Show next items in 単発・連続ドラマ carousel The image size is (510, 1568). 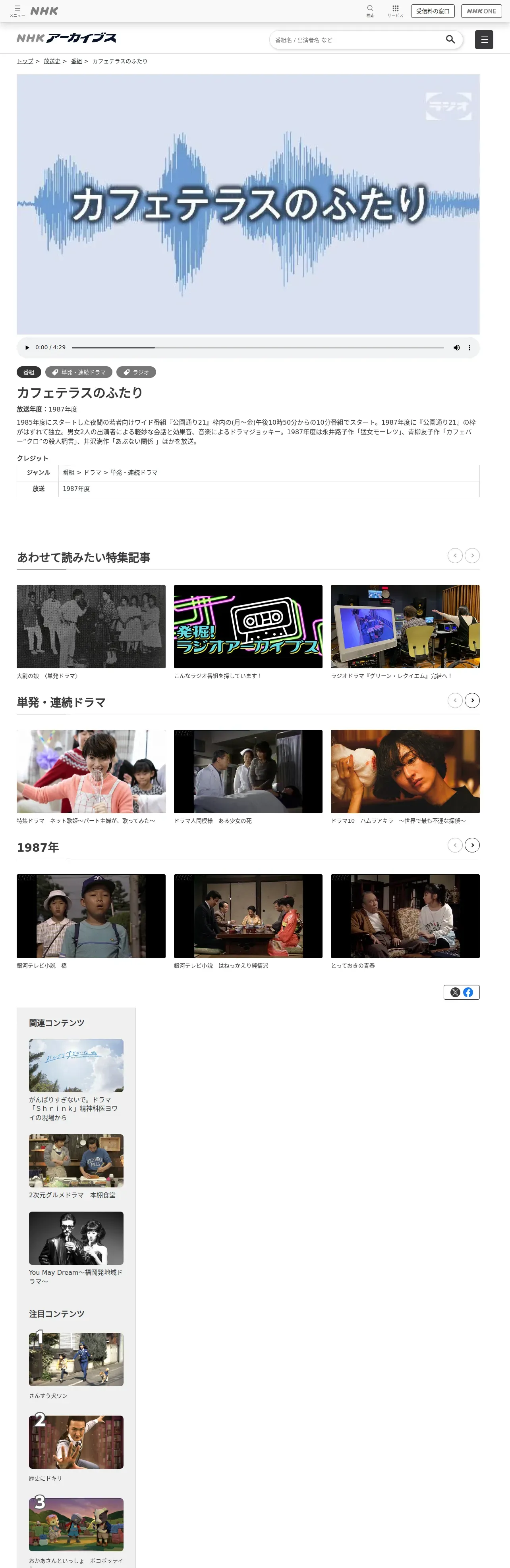471,700
